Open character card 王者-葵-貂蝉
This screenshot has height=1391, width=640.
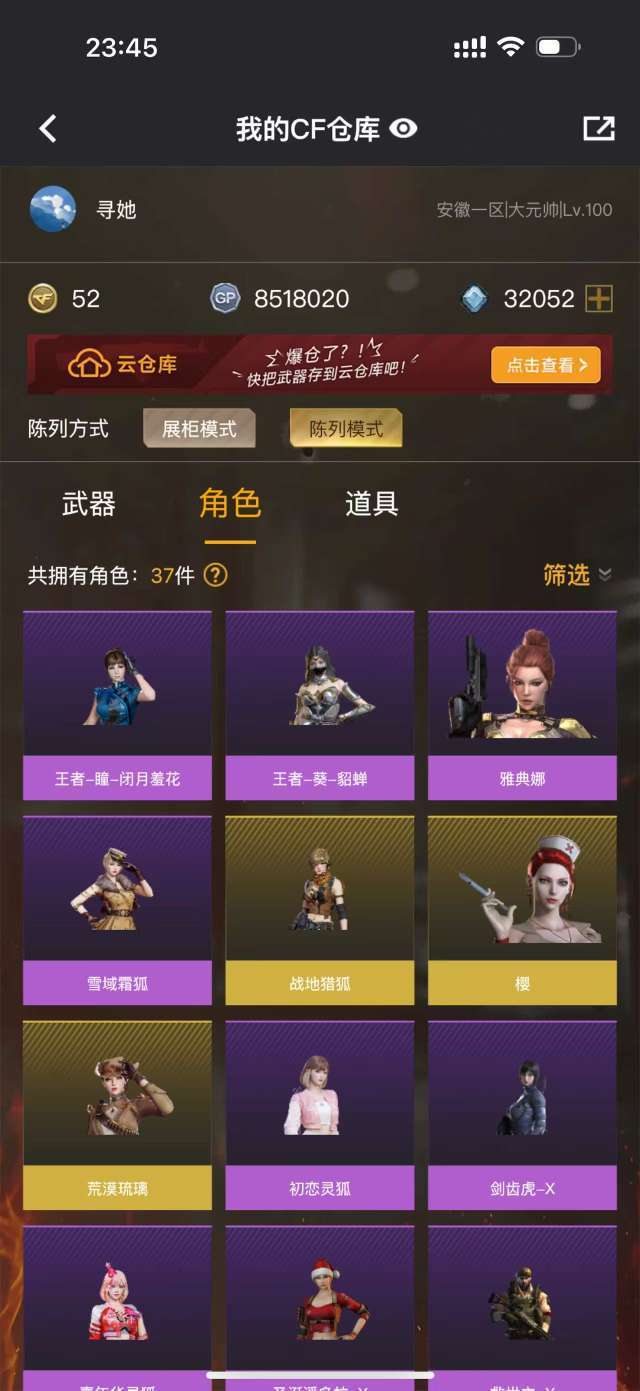coord(320,704)
